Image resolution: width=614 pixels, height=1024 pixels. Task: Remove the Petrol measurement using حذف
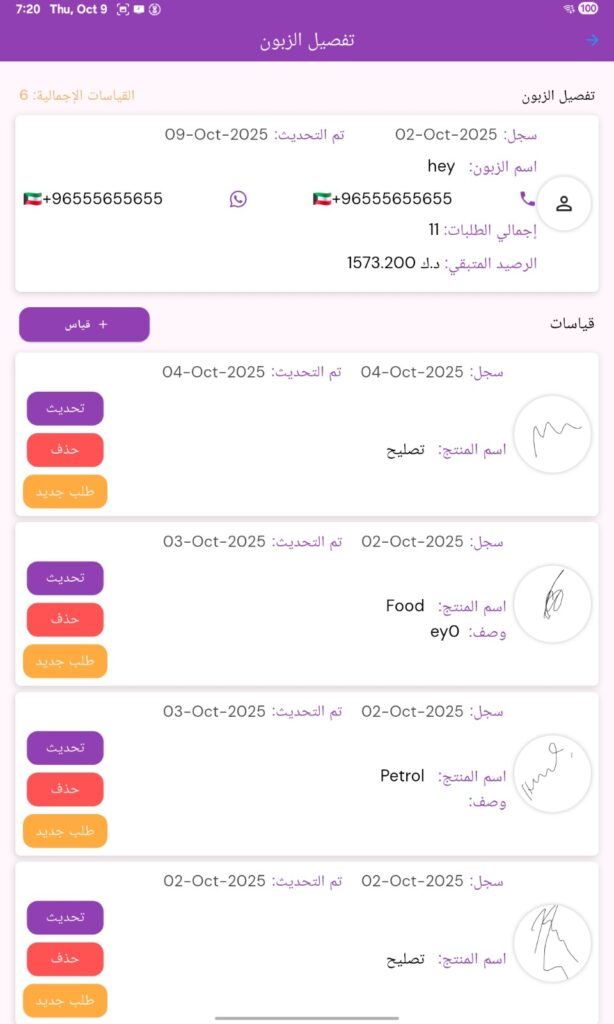tap(65, 790)
